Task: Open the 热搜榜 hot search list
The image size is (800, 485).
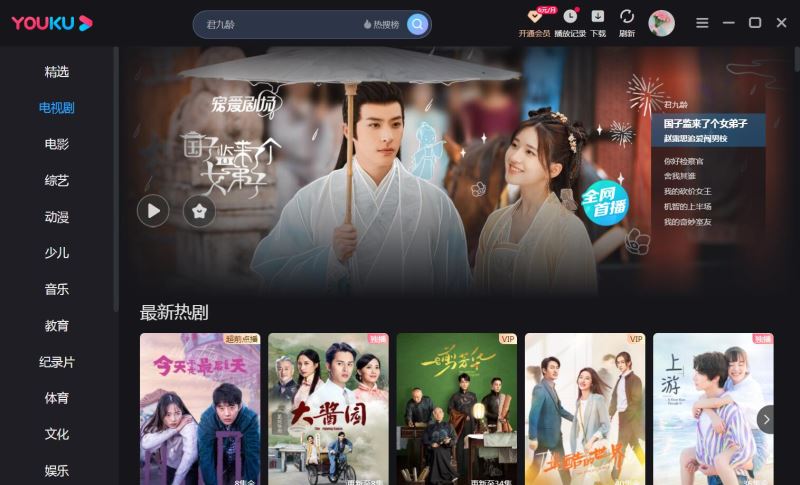Action: (x=381, y=24)
